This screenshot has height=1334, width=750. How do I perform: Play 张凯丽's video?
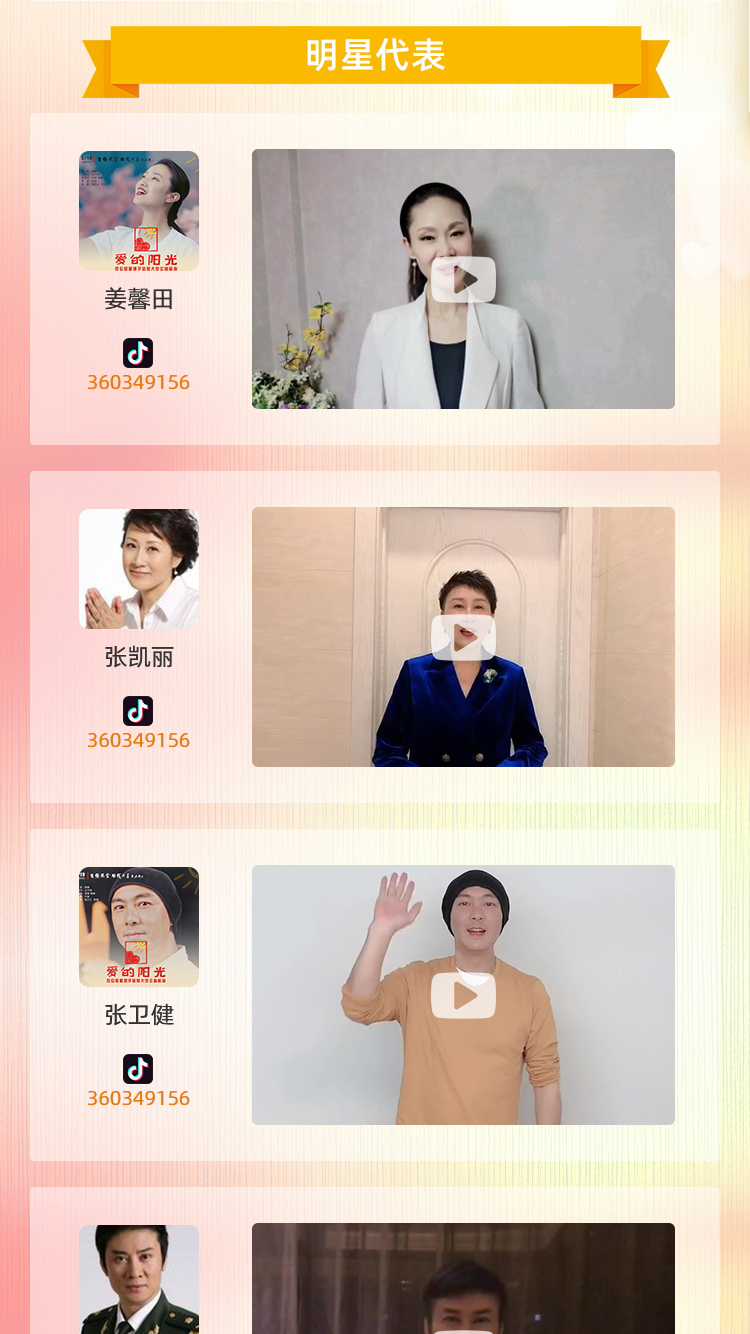click(463, 638)
